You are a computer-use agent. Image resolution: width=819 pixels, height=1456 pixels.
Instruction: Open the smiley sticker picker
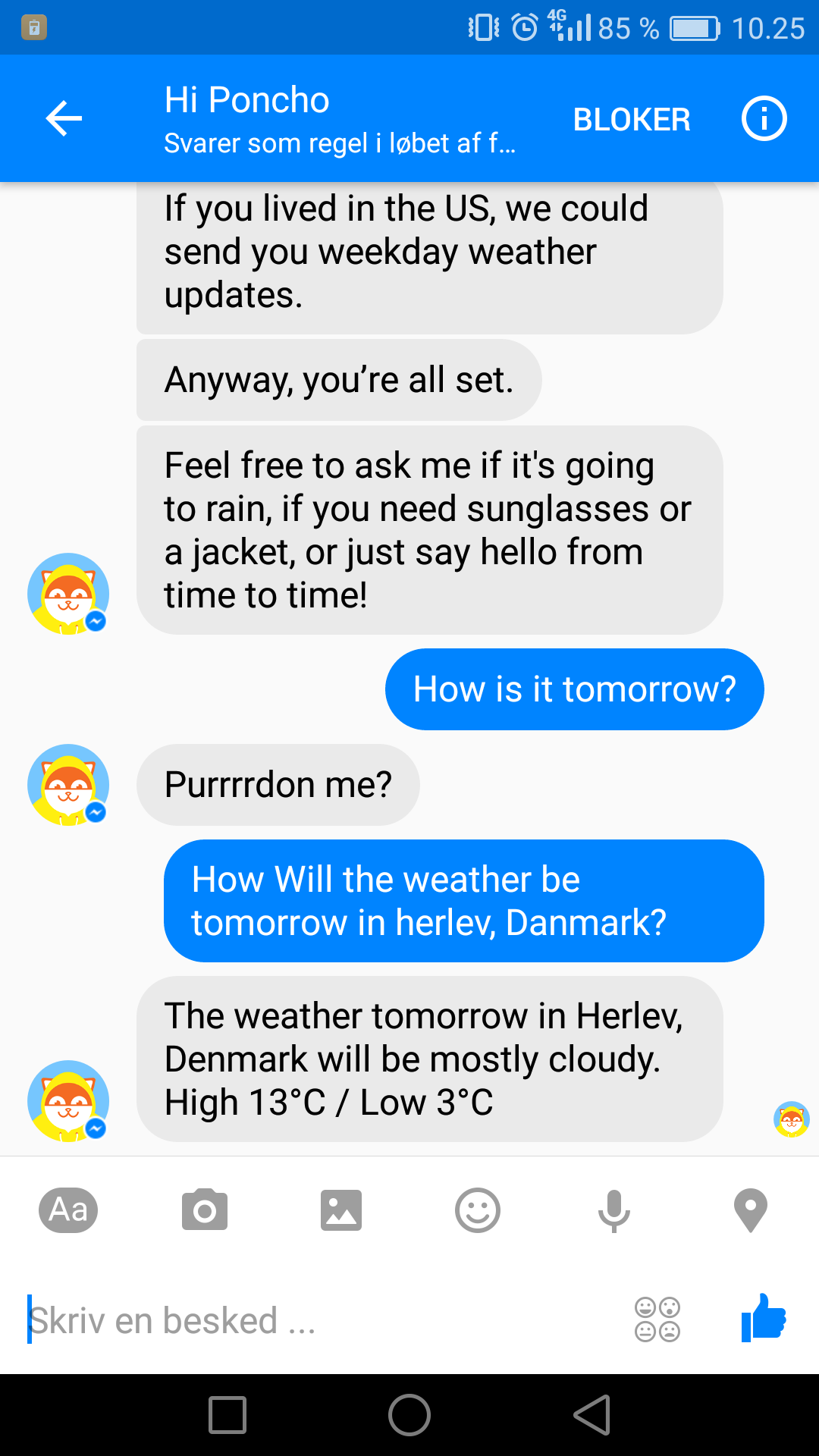click(478, 1210)
